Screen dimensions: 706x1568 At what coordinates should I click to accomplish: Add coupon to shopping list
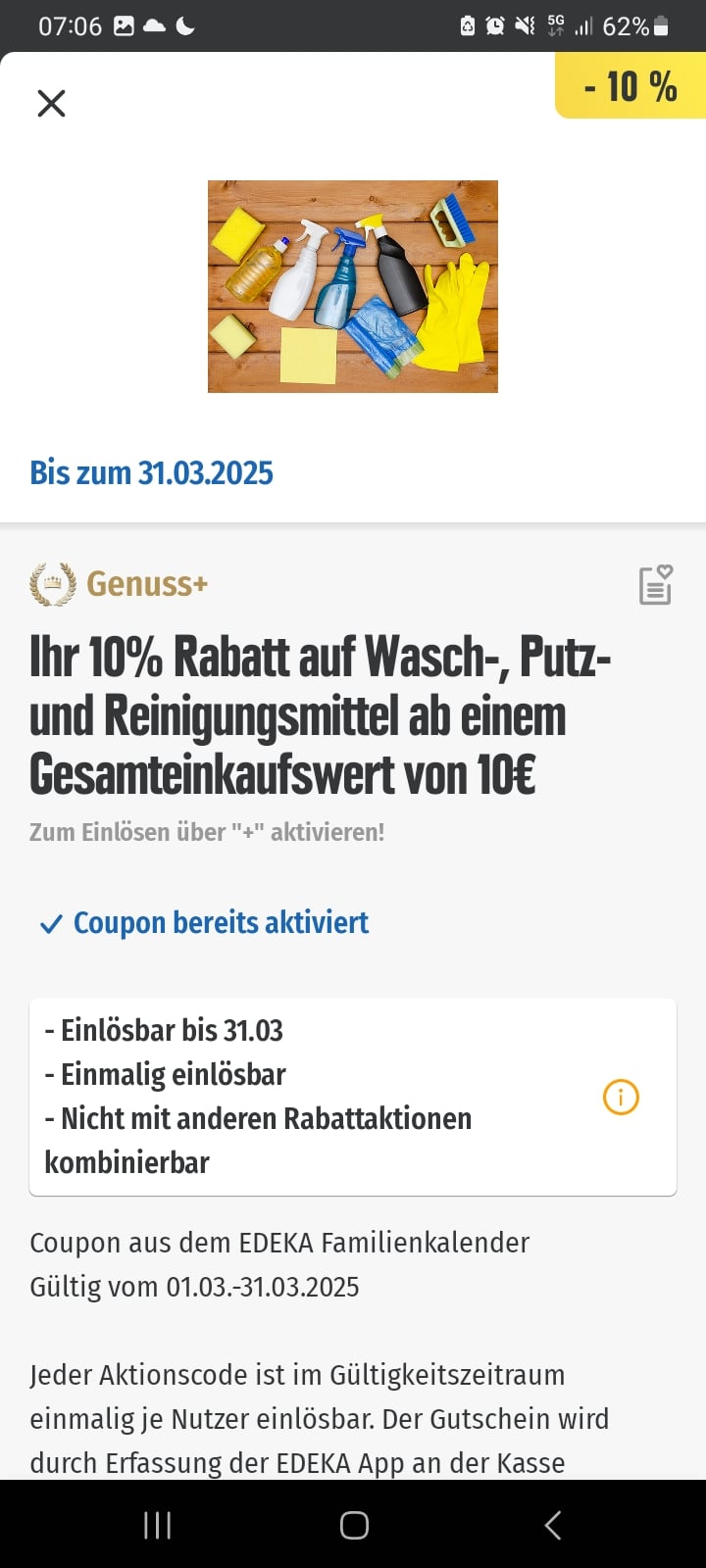point(655,585)
